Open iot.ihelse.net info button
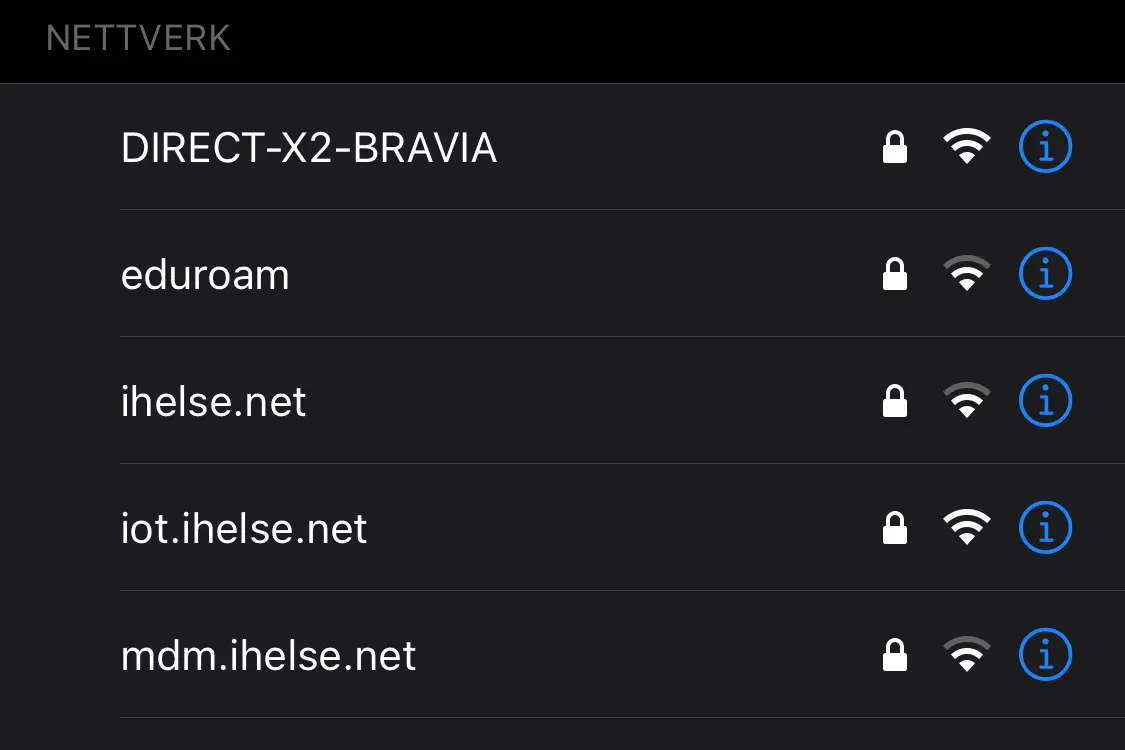The height and width of the screenshot is (750, 1125). click(1045, 528)
